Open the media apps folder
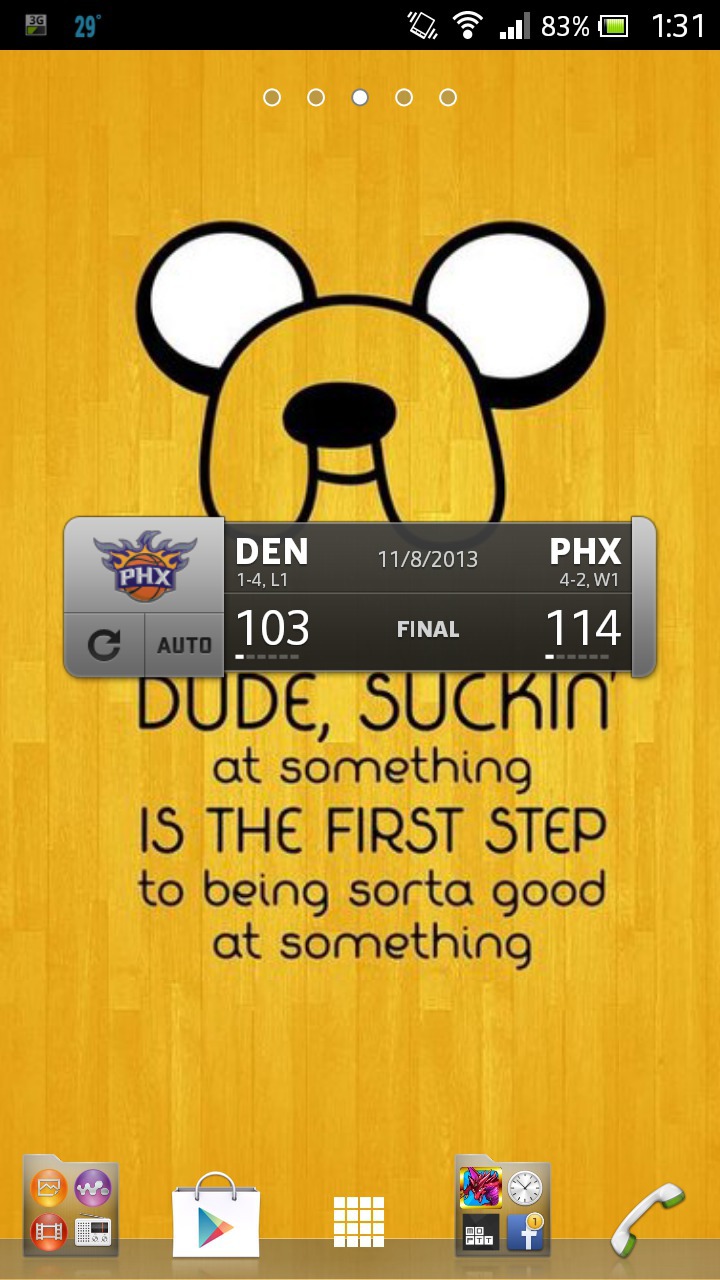The image size is (720, 1280). (71, 1208)
